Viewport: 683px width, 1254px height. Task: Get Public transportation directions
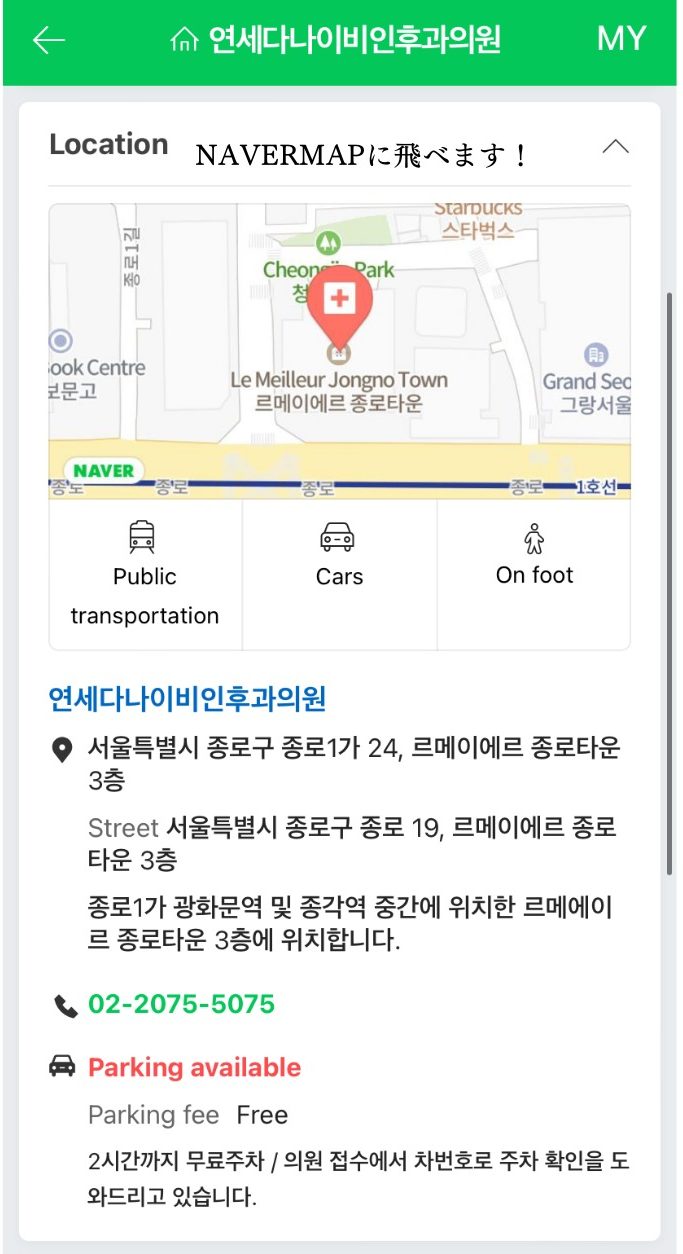pos(145,575)
